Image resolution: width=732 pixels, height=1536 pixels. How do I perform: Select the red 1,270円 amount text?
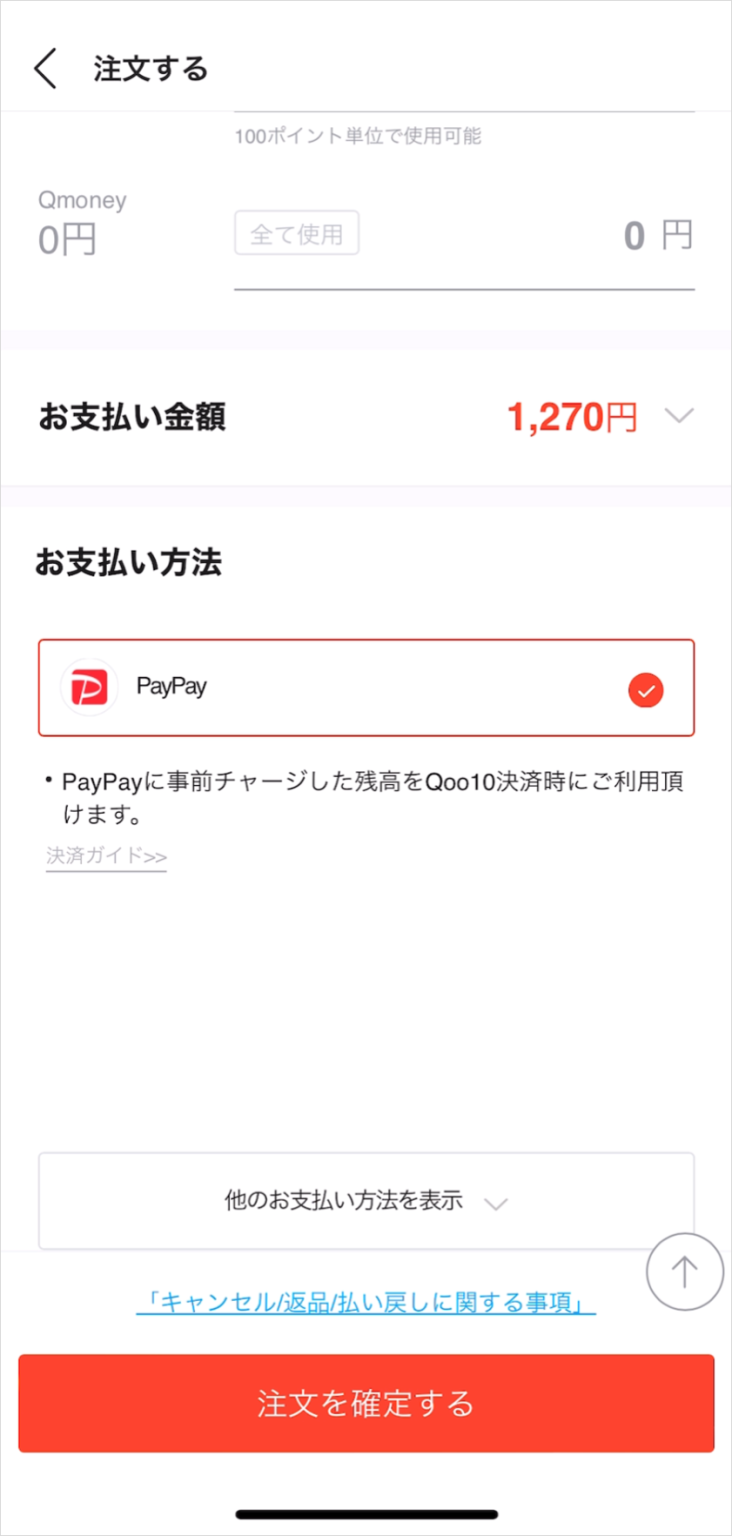pyautogui.click(x=572, y=417)
